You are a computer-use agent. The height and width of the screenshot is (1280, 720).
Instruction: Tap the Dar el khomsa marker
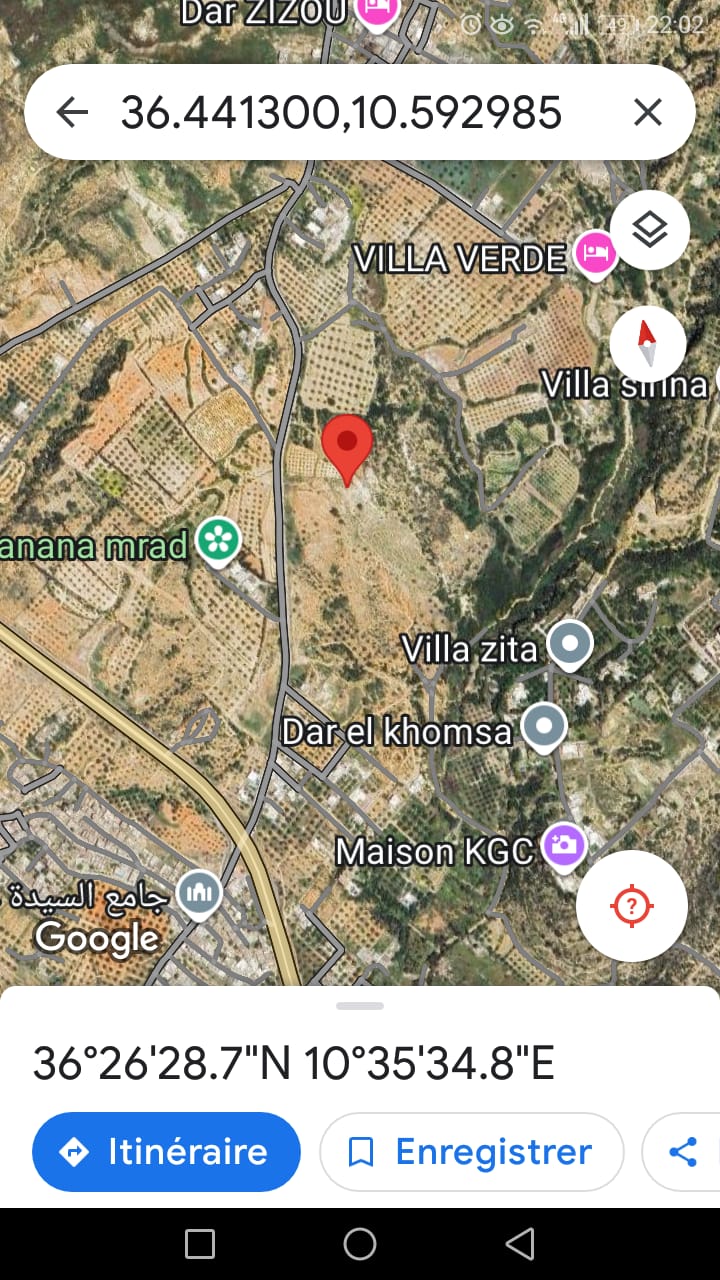(545, 727)
